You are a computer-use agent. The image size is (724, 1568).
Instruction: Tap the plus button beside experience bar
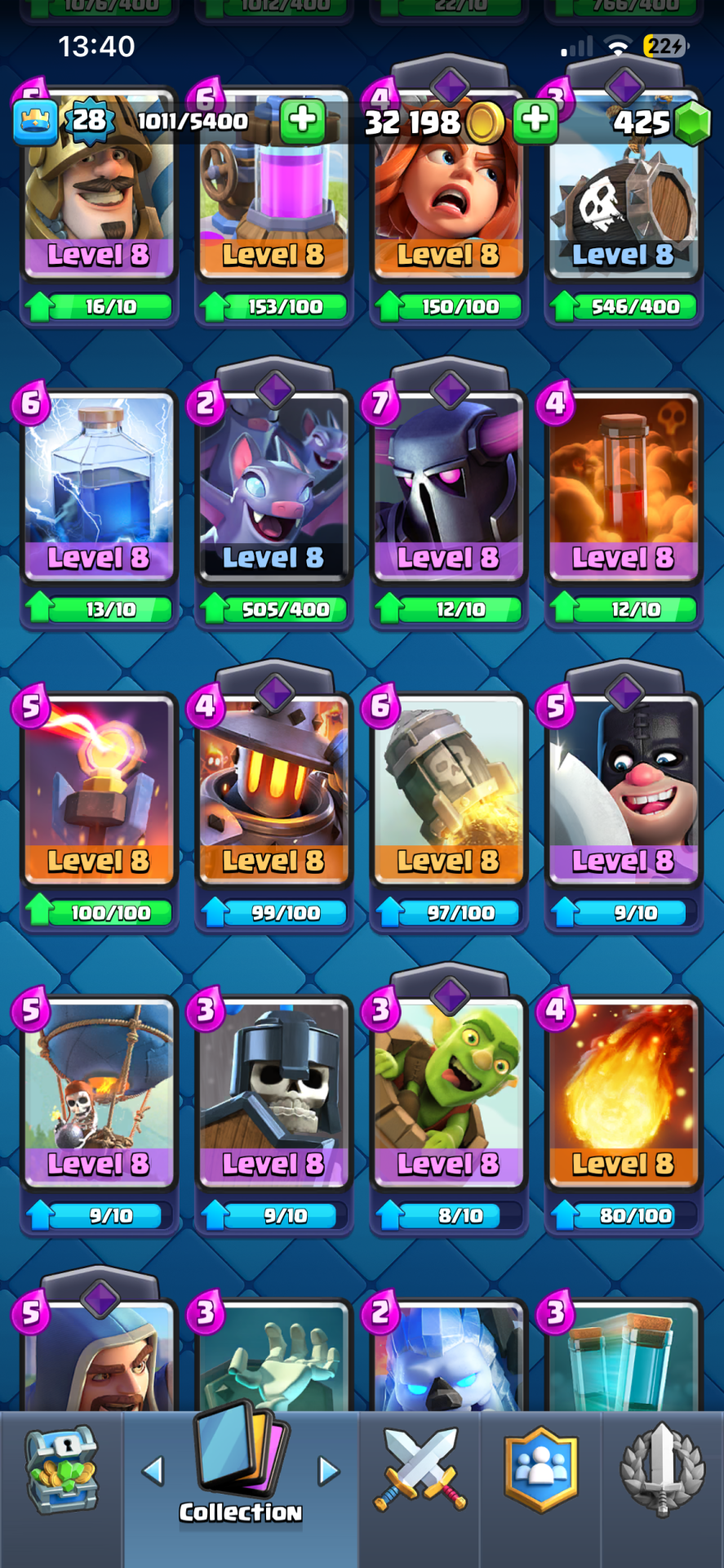(302, 121)
